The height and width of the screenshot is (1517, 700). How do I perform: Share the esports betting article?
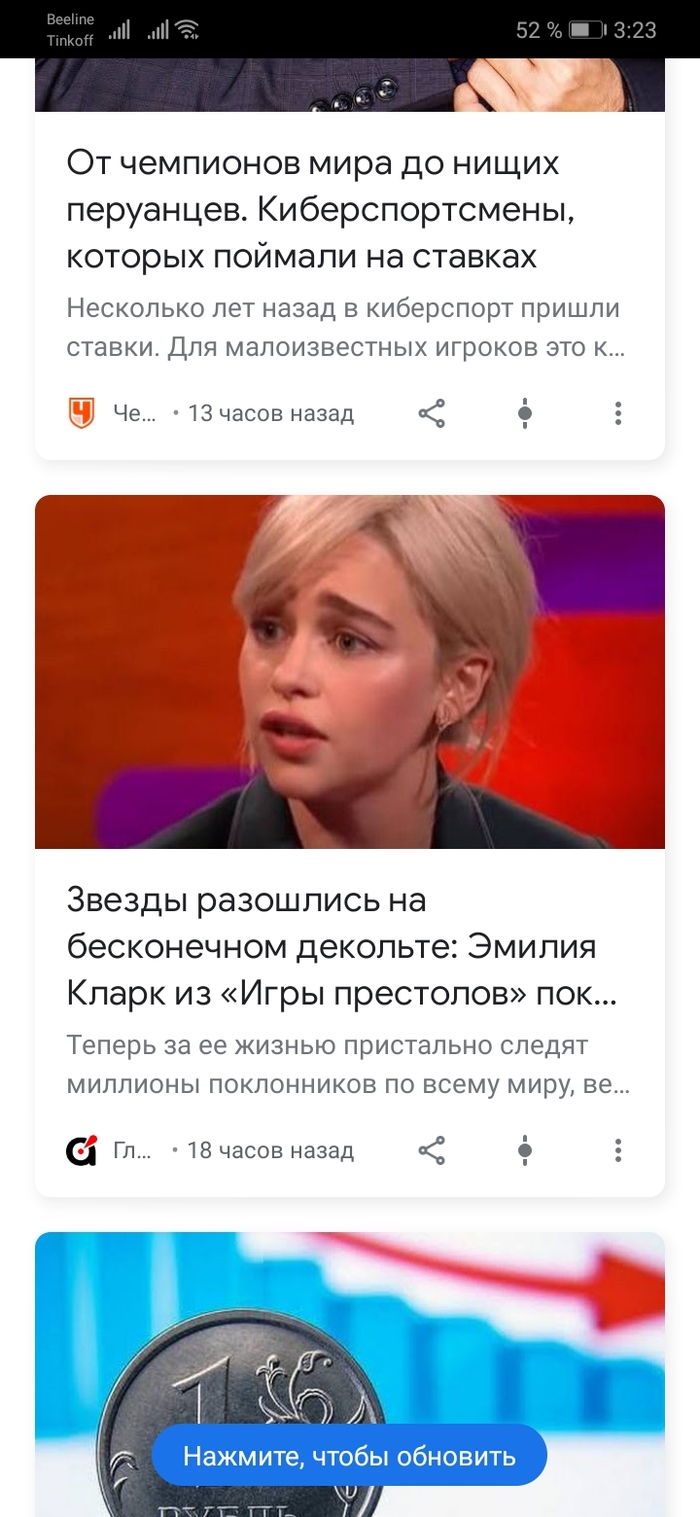pyautogui.click(x=431, y=413)
